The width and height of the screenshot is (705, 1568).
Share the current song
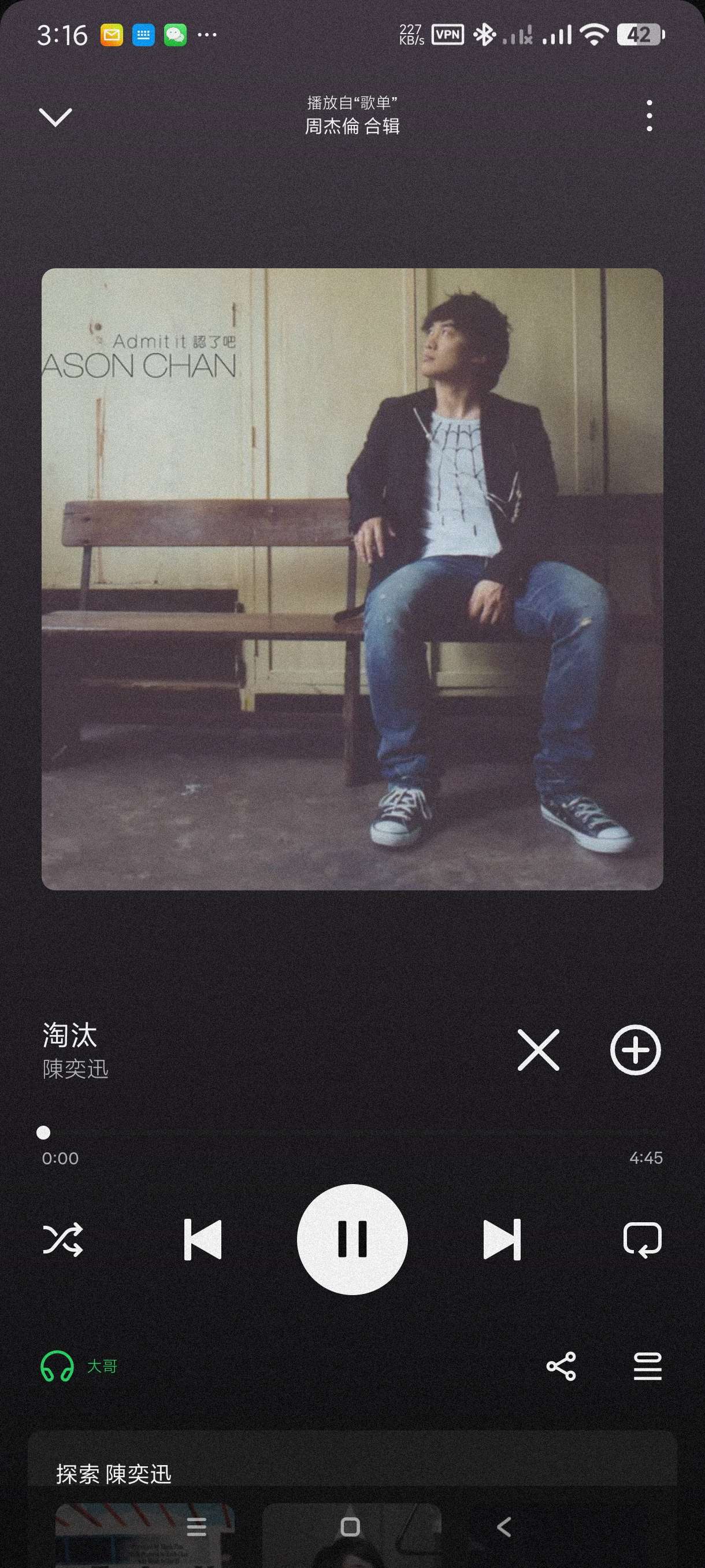pos(561,1366)
